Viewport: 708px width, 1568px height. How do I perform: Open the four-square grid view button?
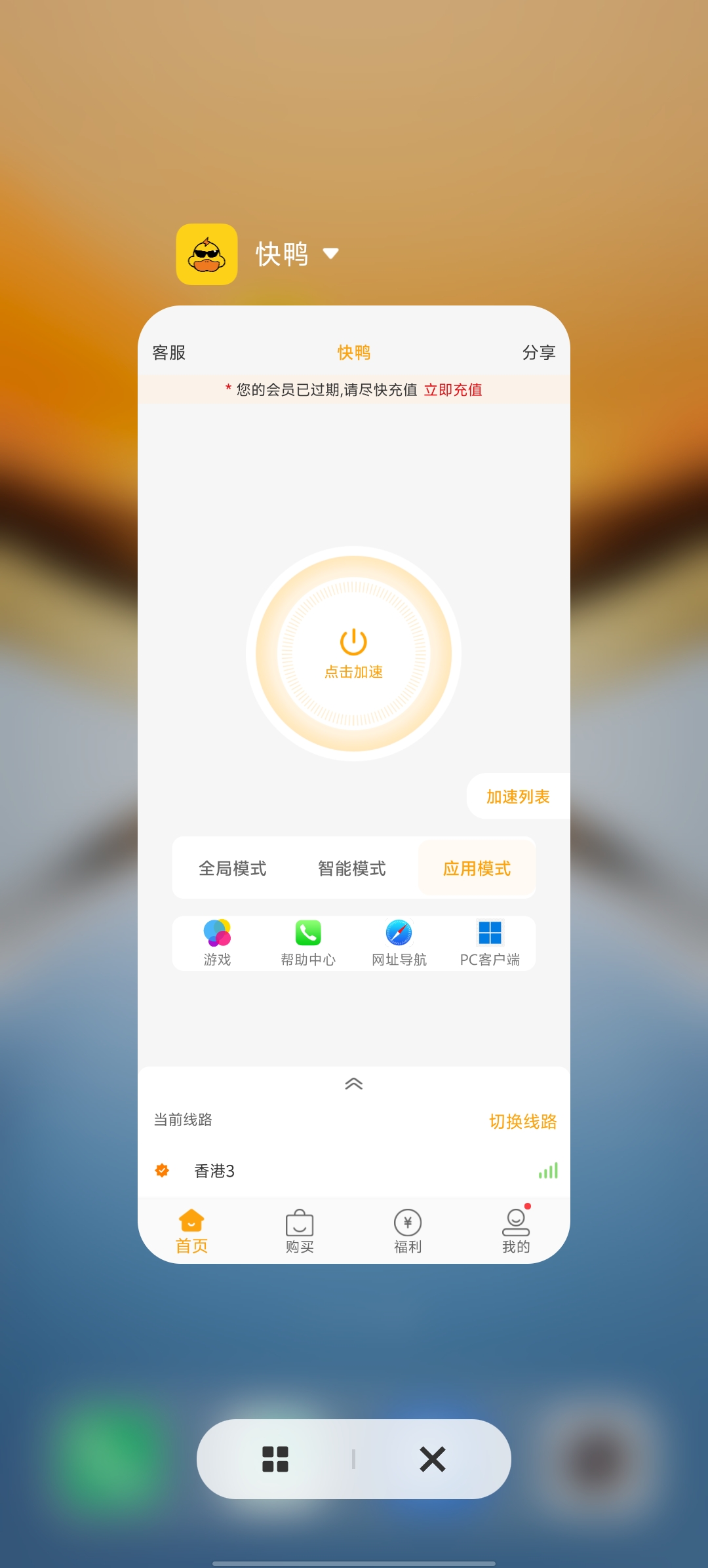tap(275, 1459)
